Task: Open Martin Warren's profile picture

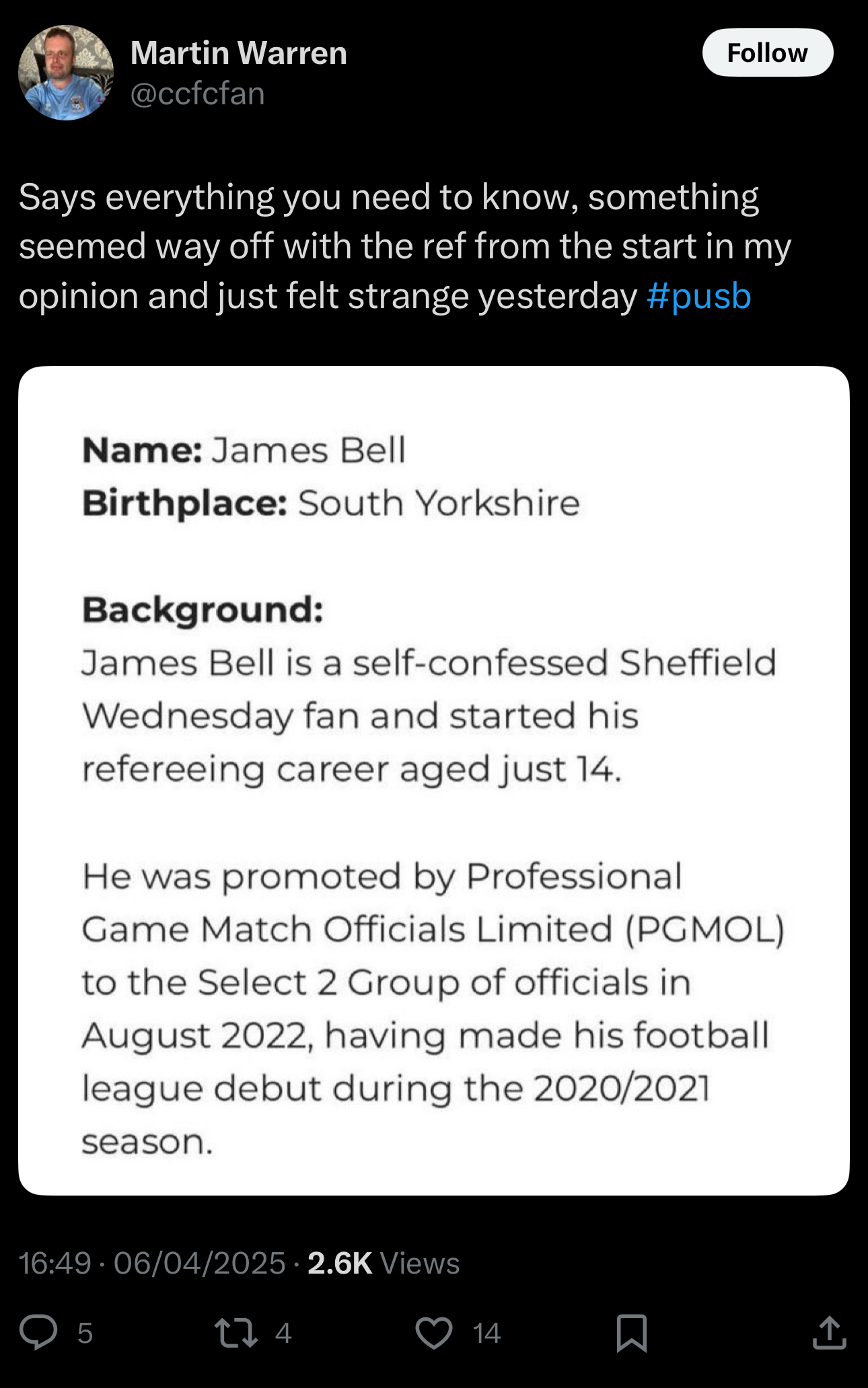Action: tap(66, 73)
